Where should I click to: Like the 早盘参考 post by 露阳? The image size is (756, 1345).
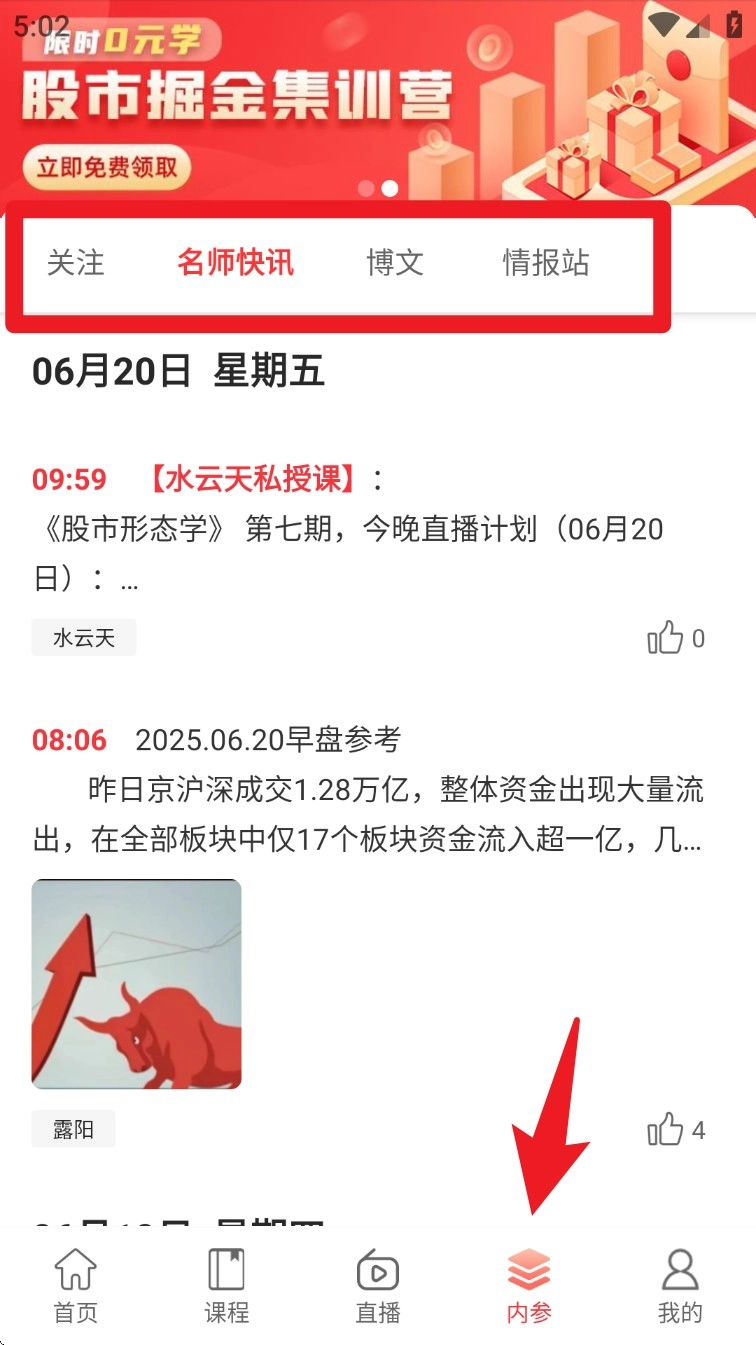665,1130
